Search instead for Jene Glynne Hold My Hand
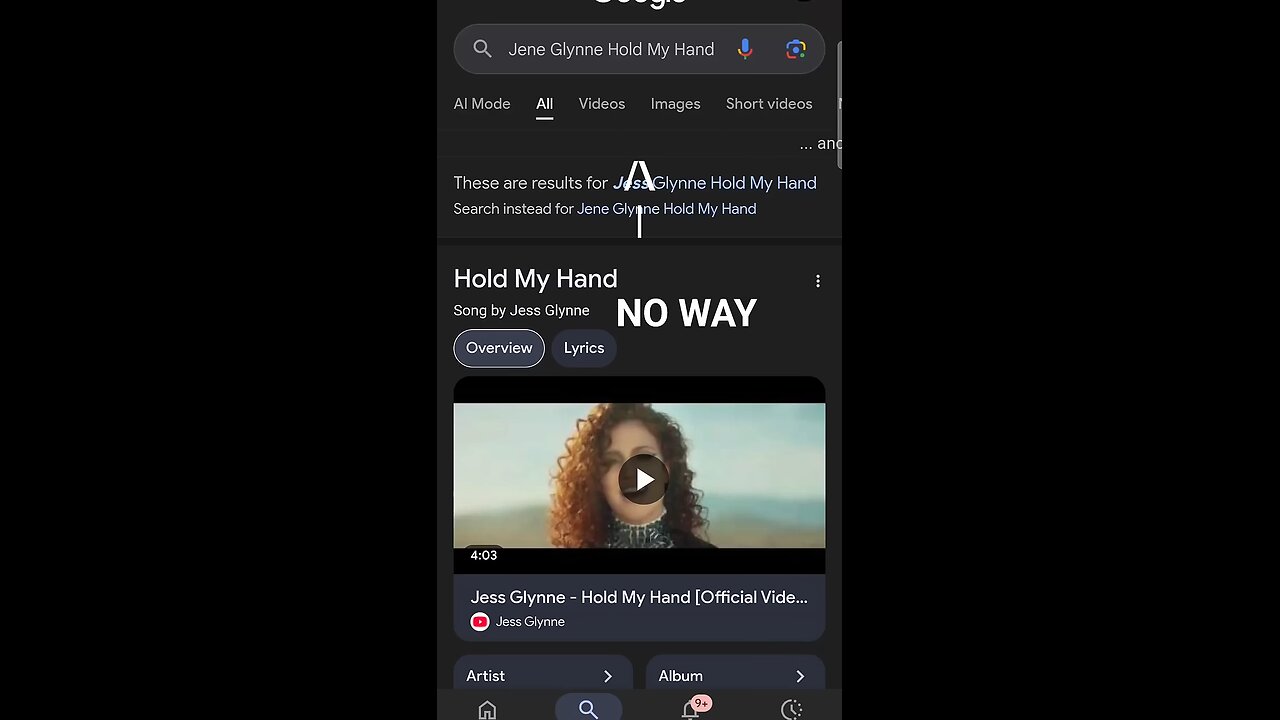Screen dimensions: 1280x720 666,209
